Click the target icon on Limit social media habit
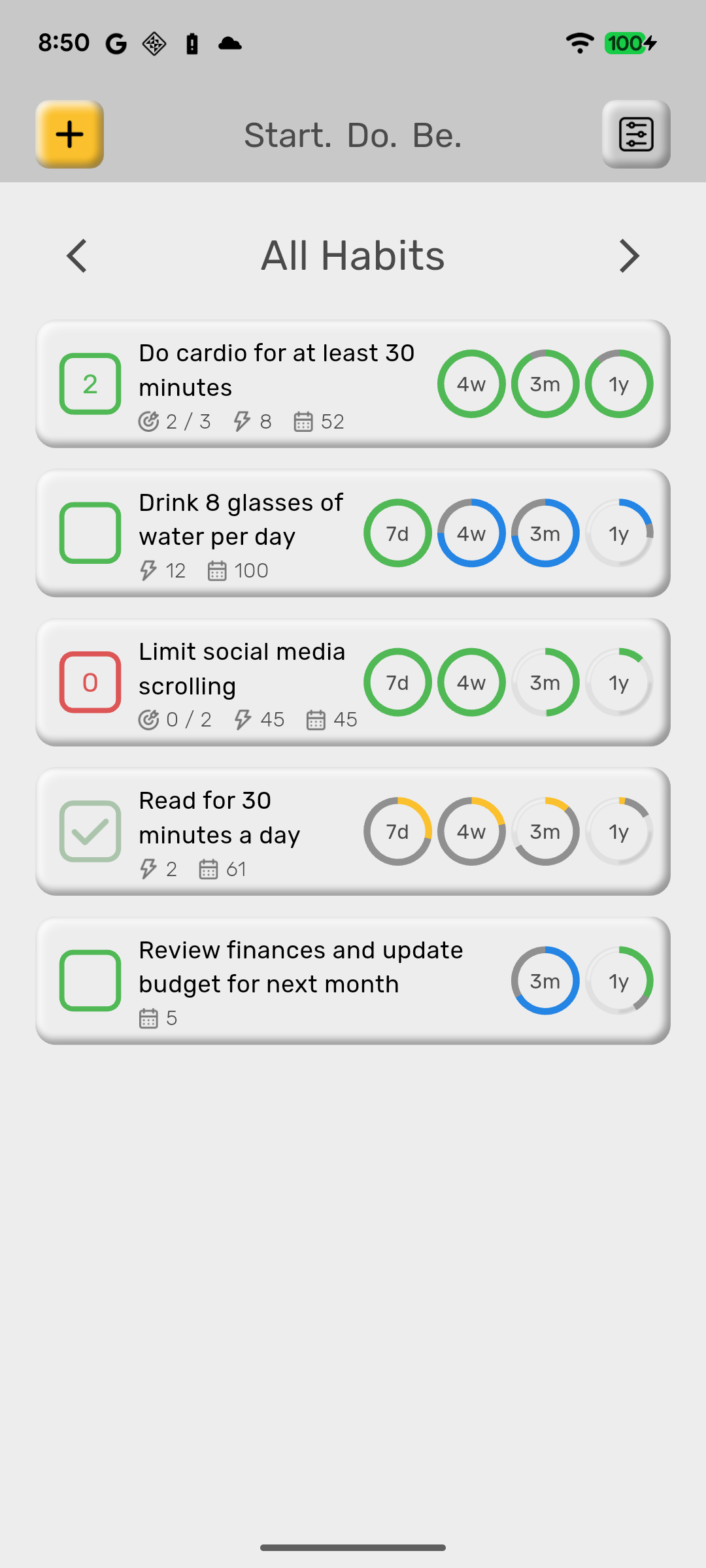 click(149, 719)
